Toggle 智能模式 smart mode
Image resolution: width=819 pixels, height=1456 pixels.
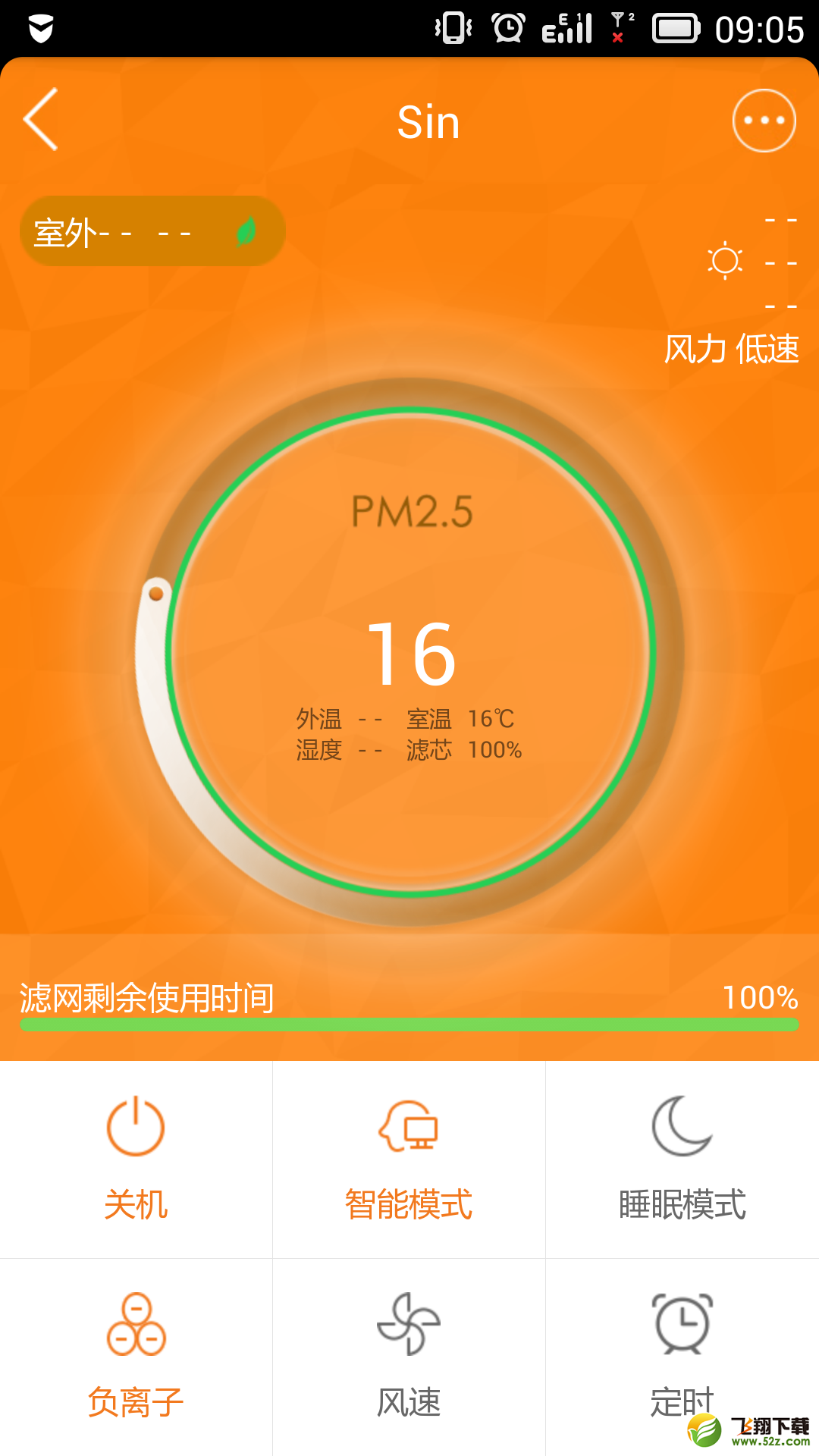click(x=409, y=1159)
